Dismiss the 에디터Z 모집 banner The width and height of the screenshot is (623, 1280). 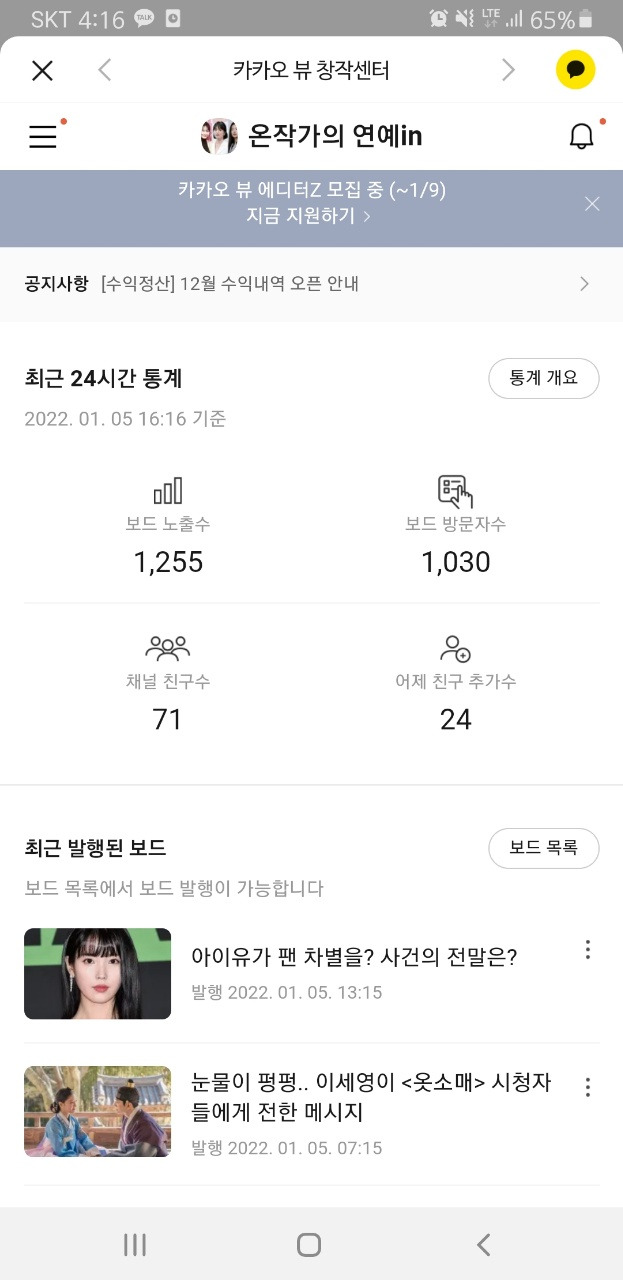[x=592, y=204]
